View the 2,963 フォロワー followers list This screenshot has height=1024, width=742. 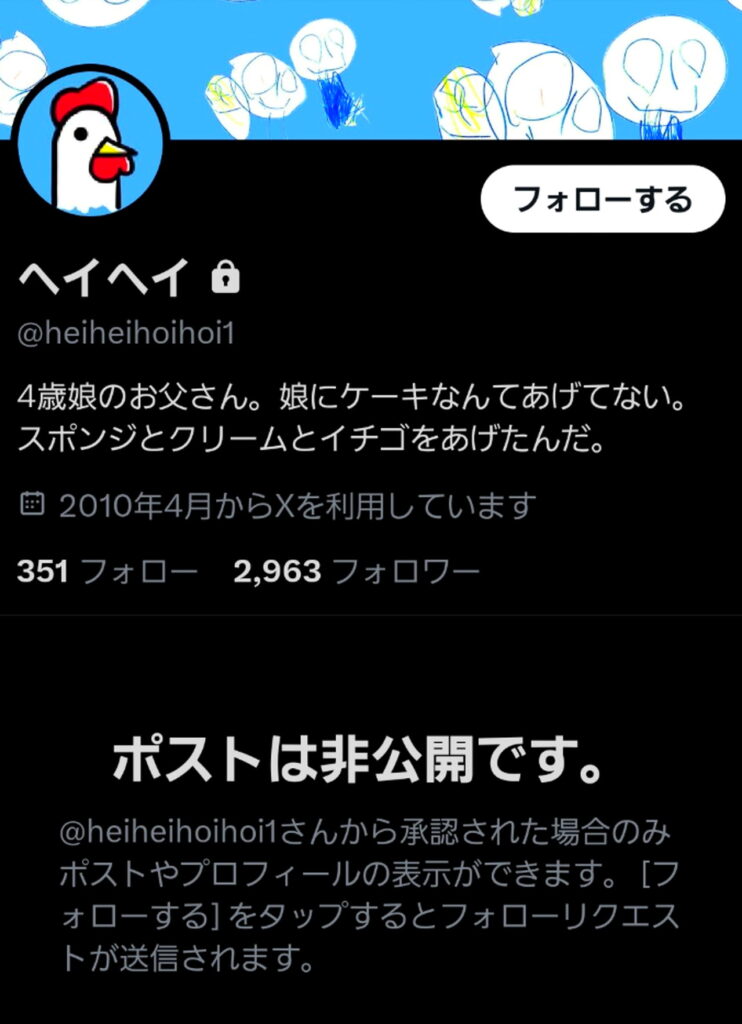click(356, 572)
